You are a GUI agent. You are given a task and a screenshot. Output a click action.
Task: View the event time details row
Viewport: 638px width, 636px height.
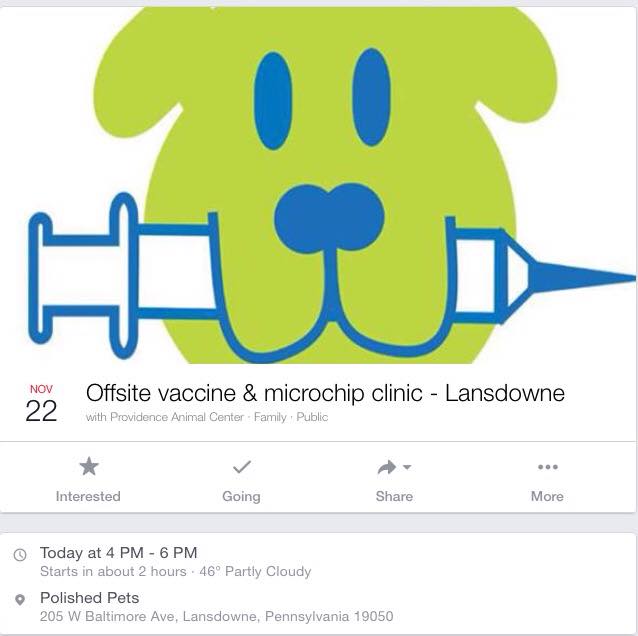click(175, 561)
